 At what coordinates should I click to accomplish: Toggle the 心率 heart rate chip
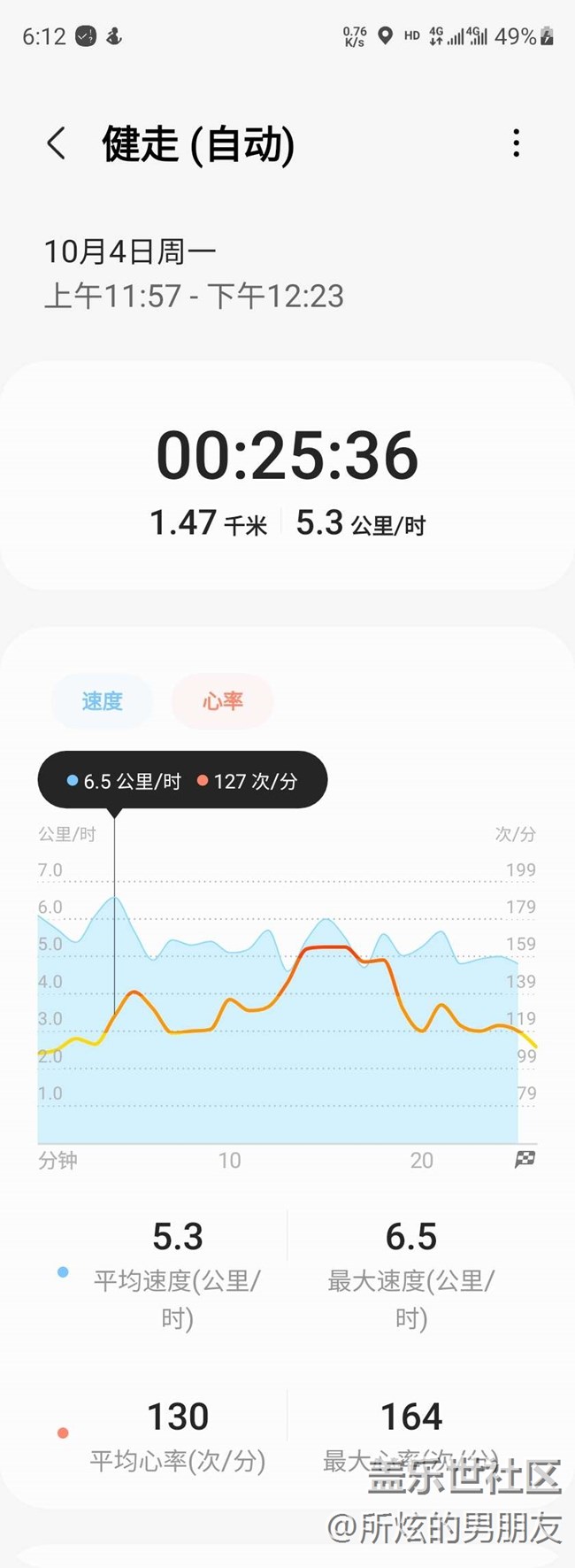[222, 701]
